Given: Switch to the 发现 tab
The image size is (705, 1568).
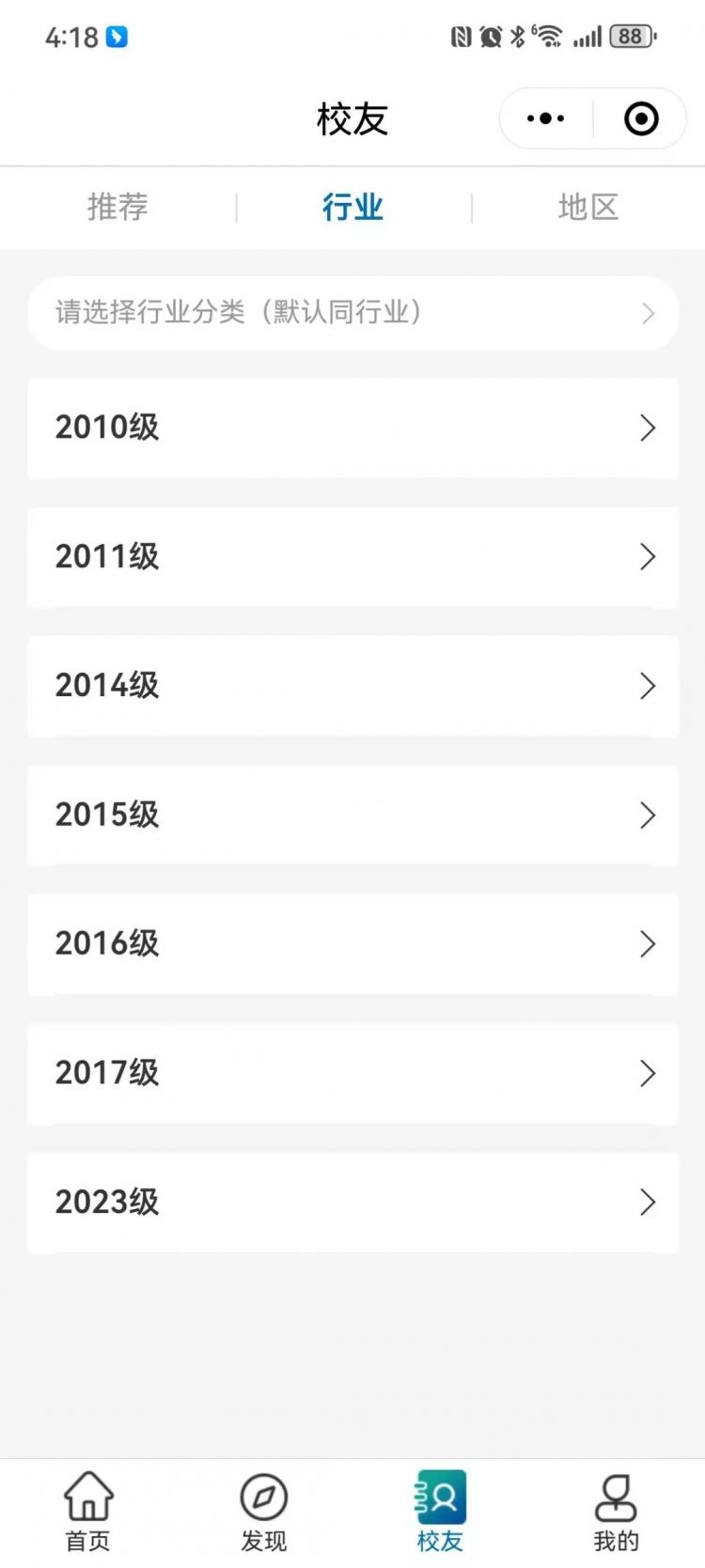Looking at the screenshot, I should point(264,1512).
